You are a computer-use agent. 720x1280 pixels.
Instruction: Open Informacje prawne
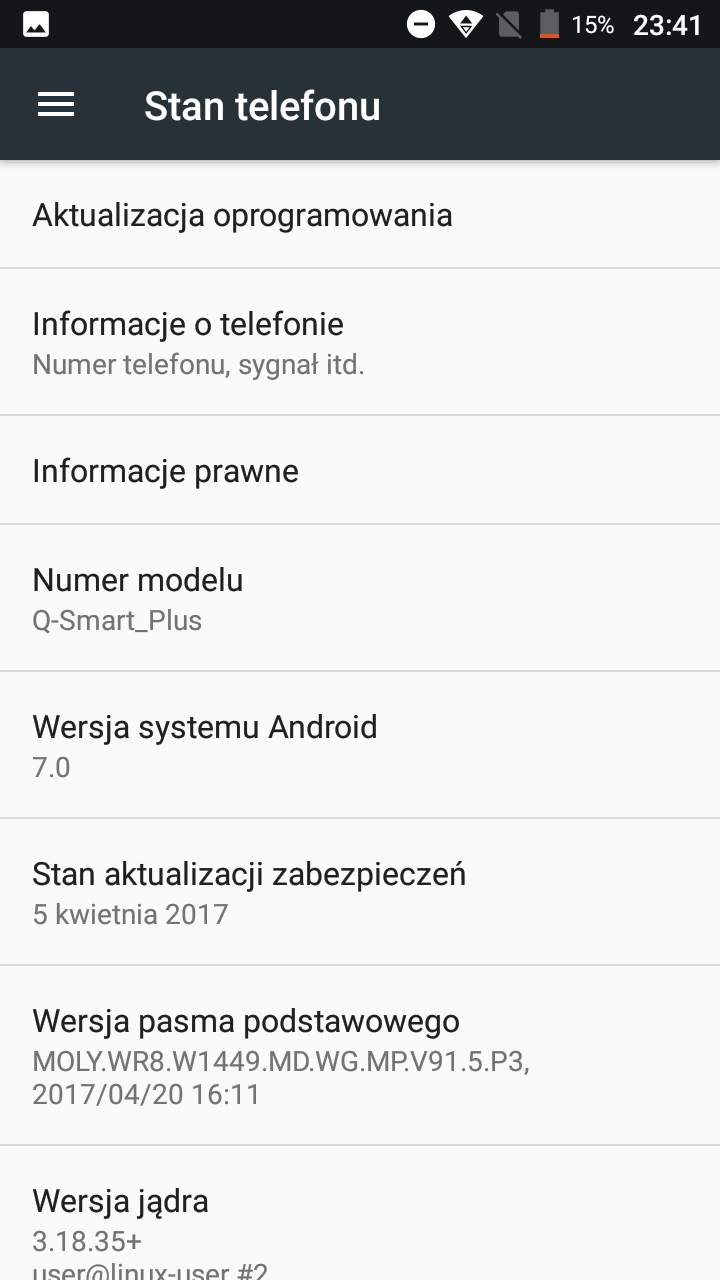pyautogui.click(x=360, y=470)
